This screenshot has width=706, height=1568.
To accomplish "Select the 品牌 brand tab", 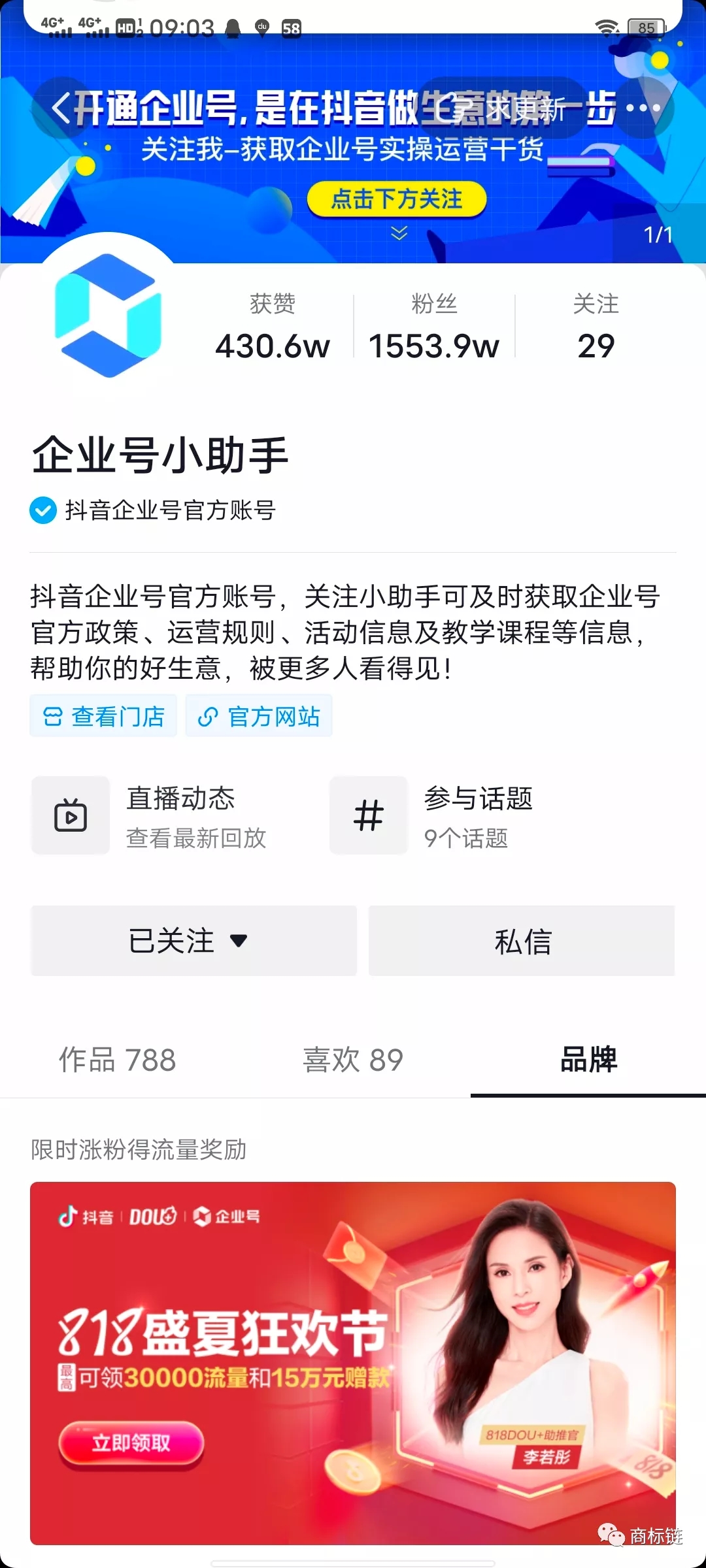I will point(588,1060).
